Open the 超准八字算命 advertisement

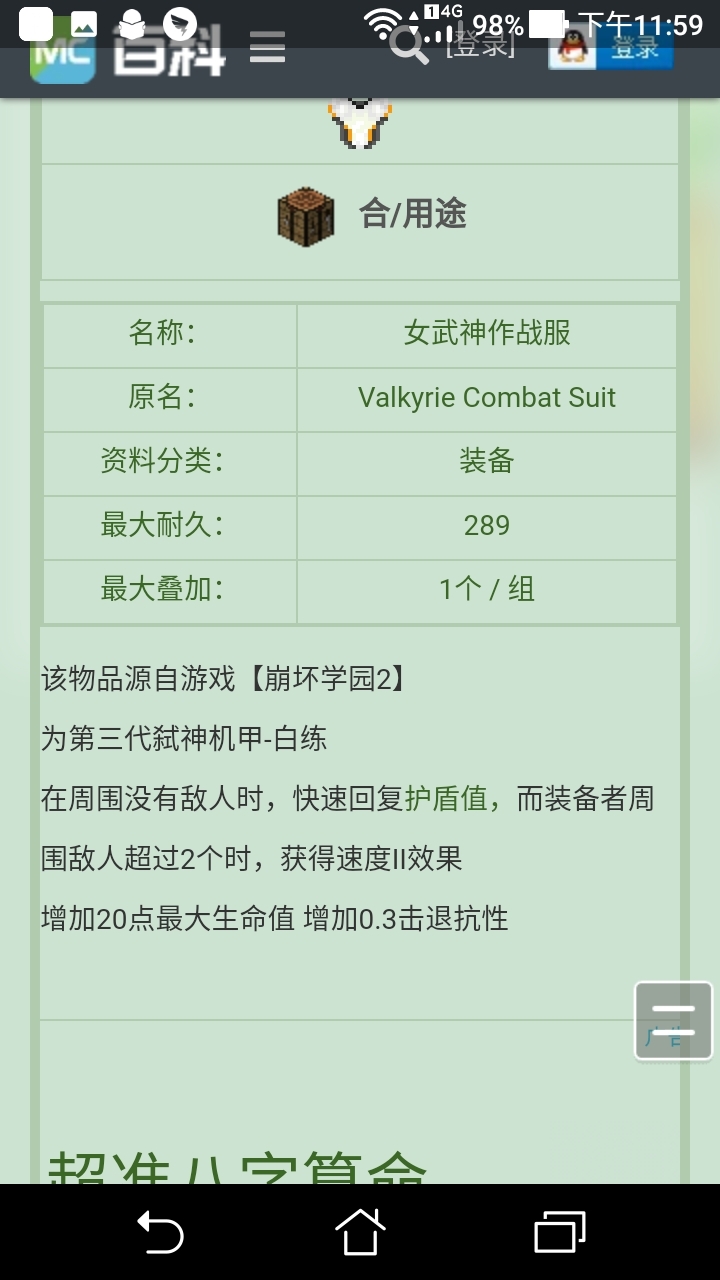coord(238,1165)
